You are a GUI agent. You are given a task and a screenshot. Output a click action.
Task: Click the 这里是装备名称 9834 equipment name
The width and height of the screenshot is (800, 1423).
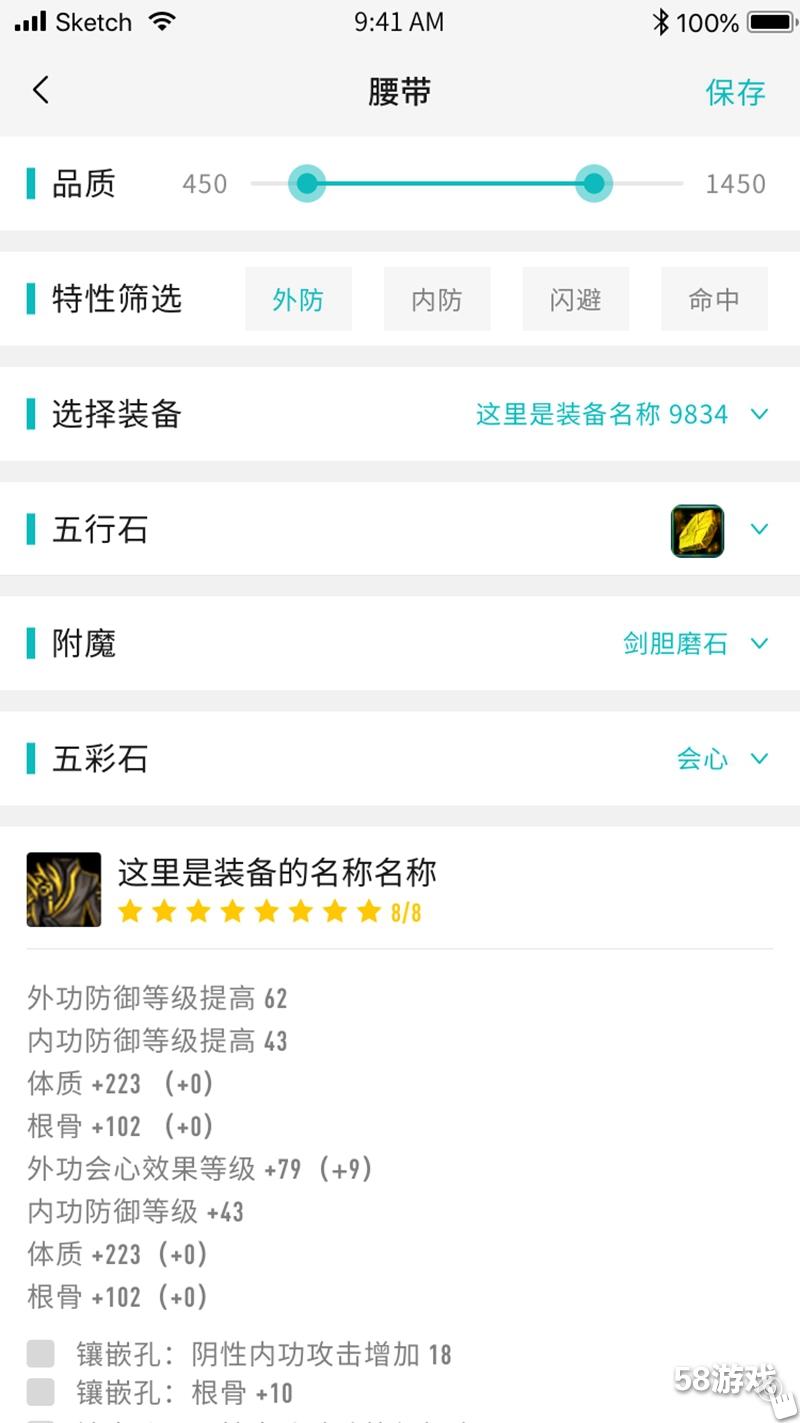point(600,414)
